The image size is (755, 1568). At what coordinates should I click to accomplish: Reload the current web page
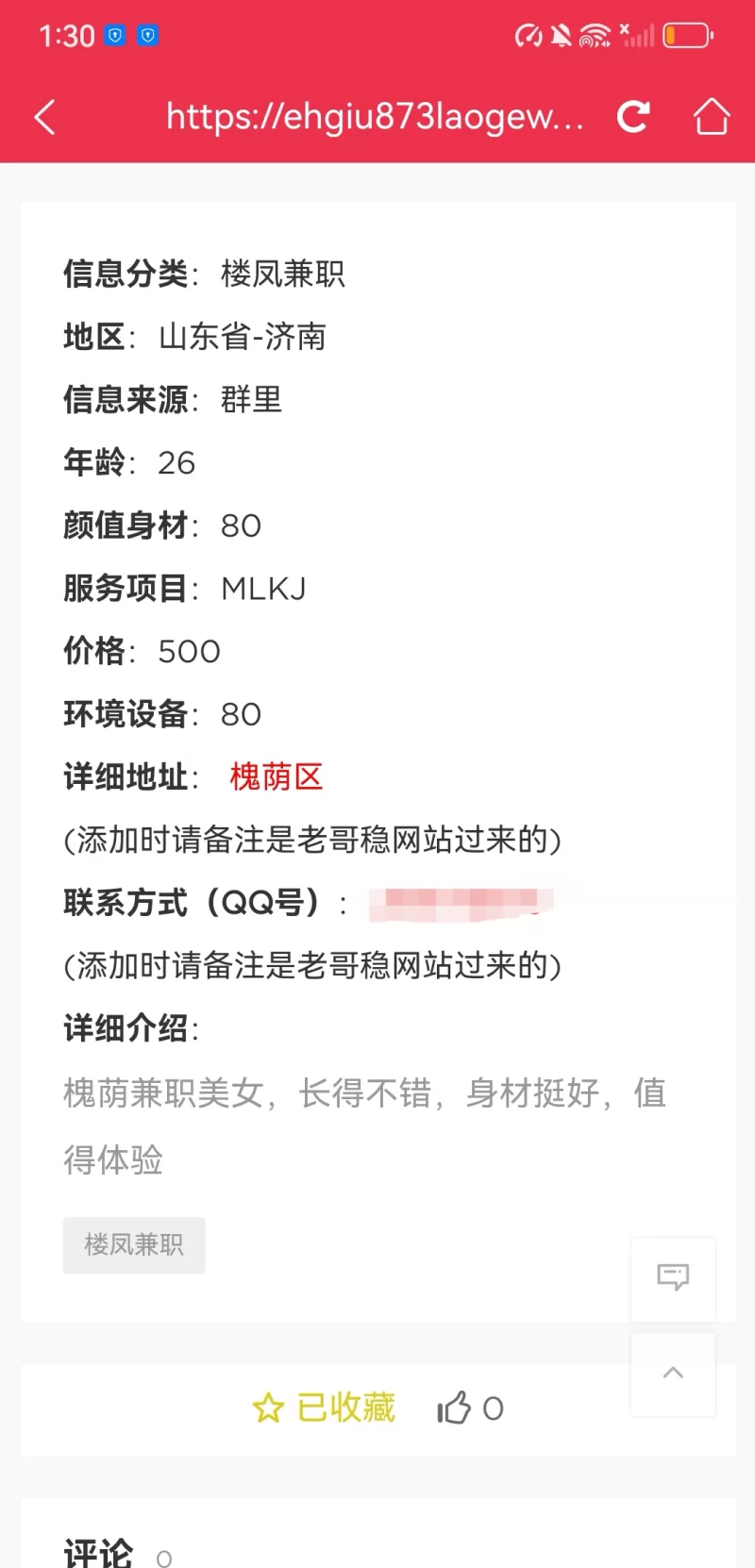click(x=633, y=117)
